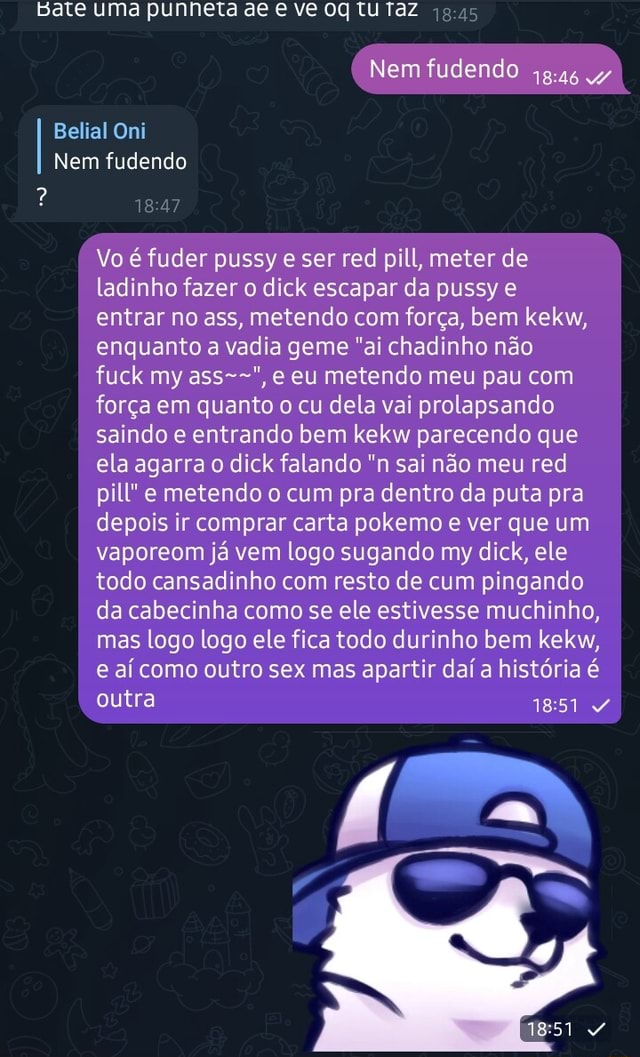Screen dimensions: 640x1057
Task: Jump to the quoted Belial Oni reply
Action: click(113, 146)
